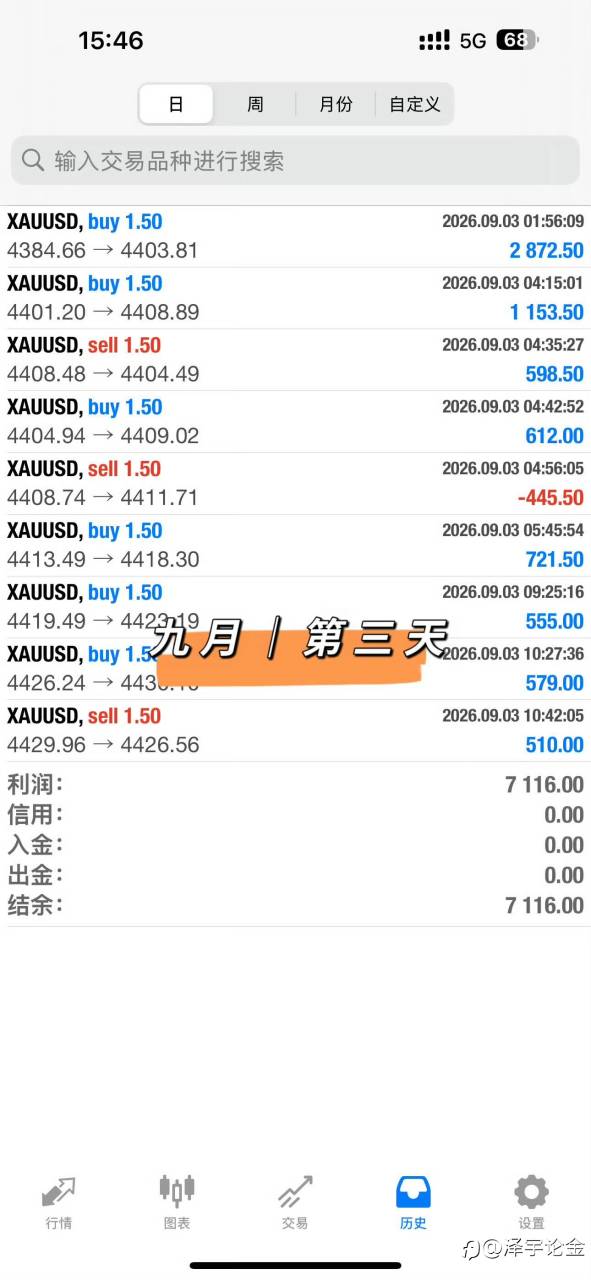Switch to the 月份 (month) period
This screenshot has height=1280, width=591.
pos(335,104)
